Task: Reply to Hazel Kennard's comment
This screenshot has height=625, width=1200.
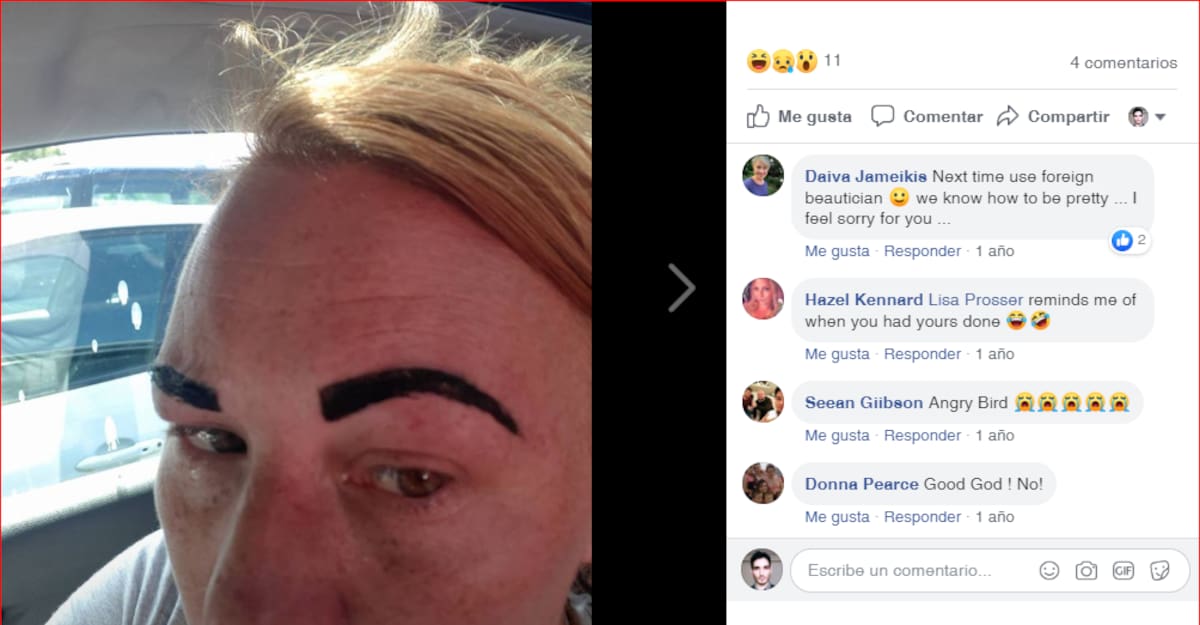Action: (922, 354)
